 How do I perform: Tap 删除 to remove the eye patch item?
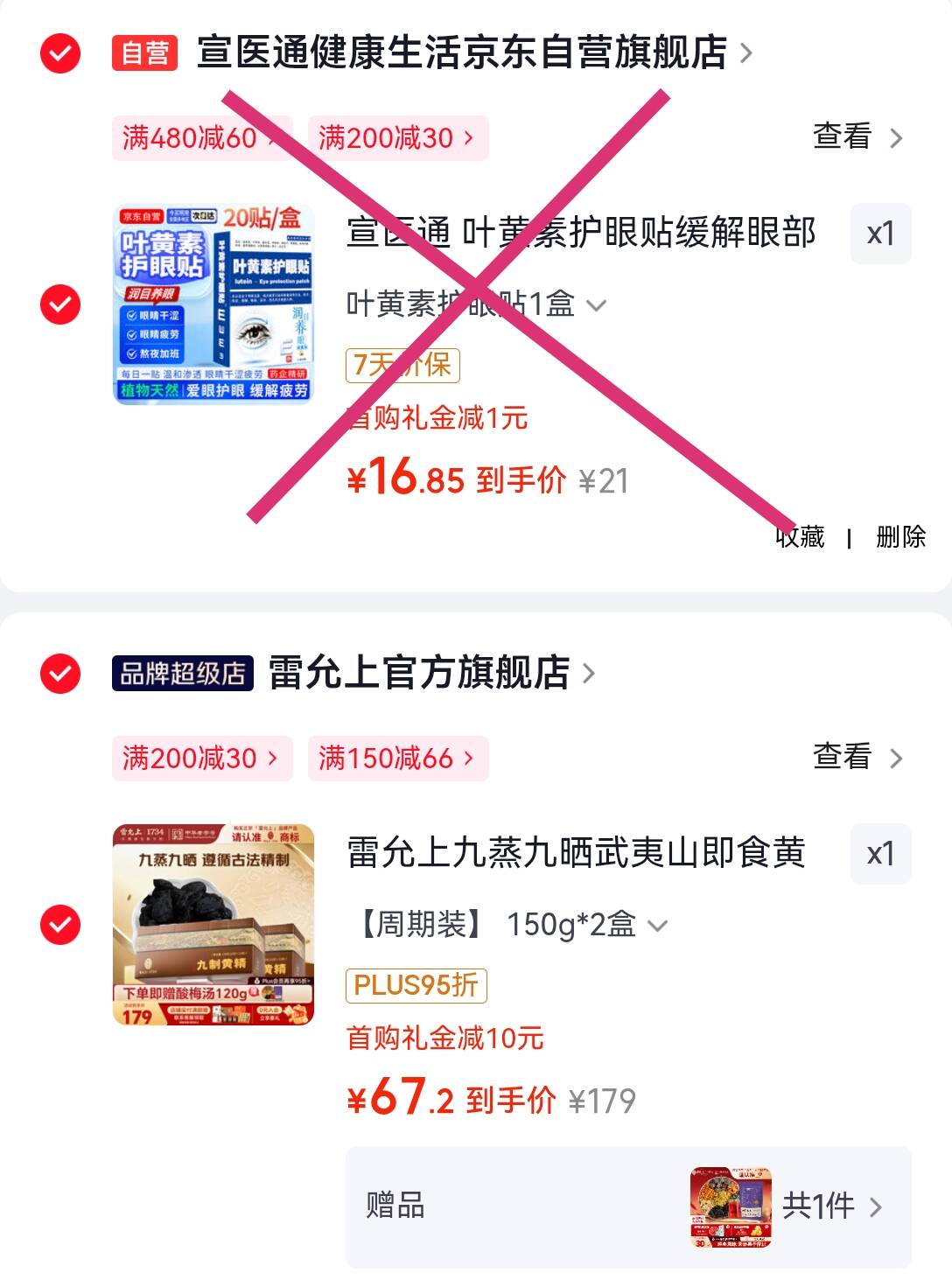pos(900,536)
